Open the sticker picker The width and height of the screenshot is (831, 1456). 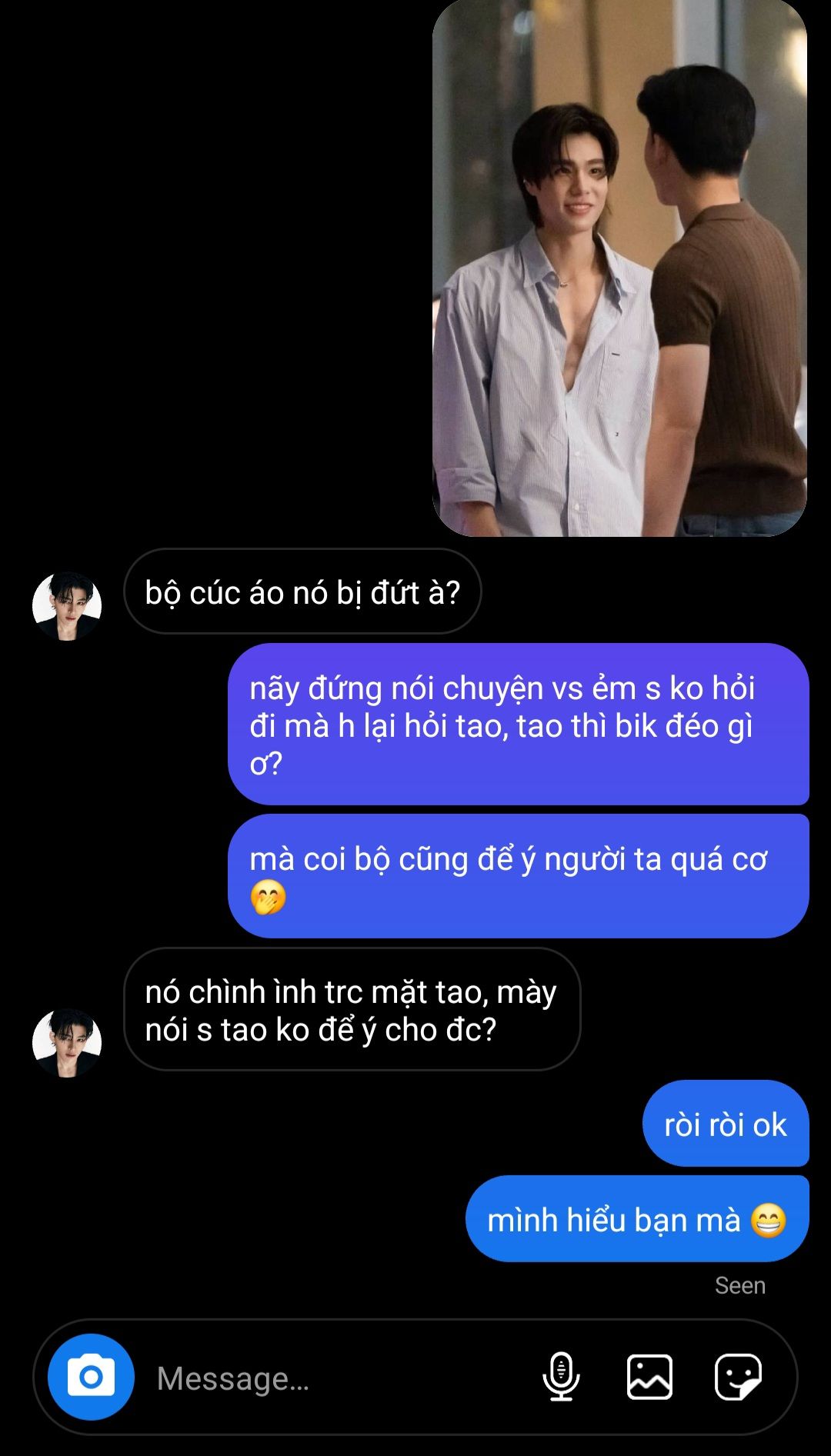tap(738, 1377)
